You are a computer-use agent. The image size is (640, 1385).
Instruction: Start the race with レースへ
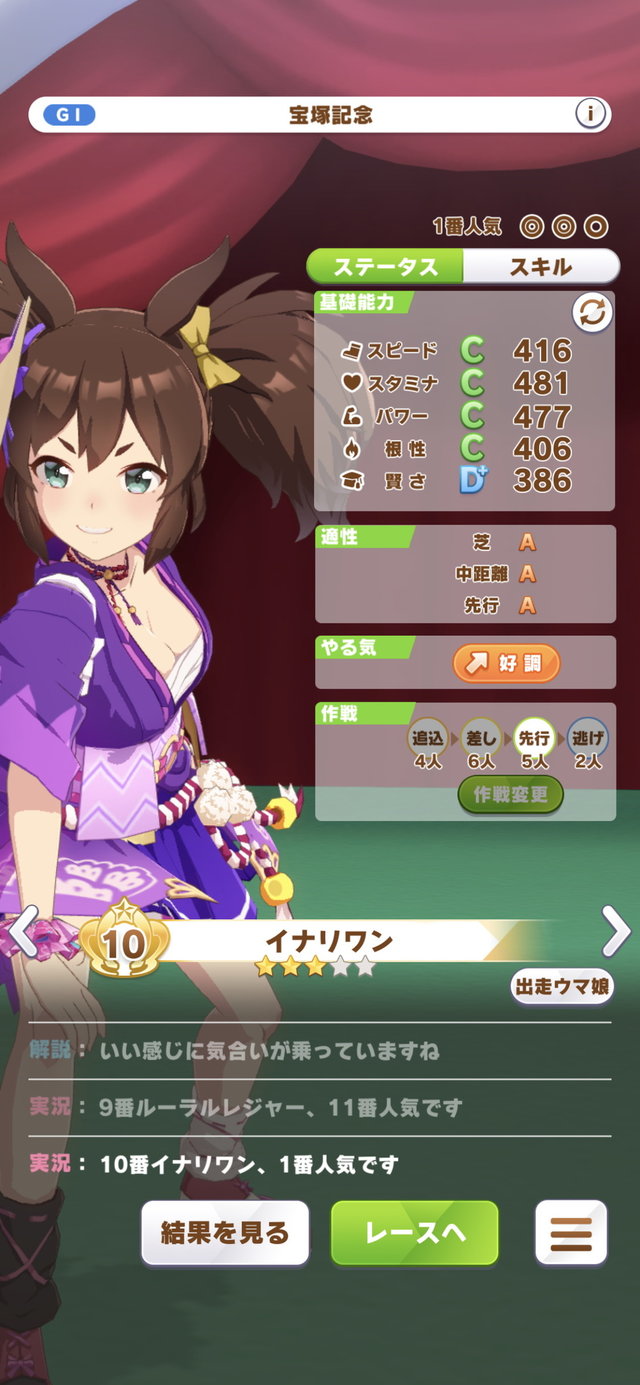click(414, 1233)
